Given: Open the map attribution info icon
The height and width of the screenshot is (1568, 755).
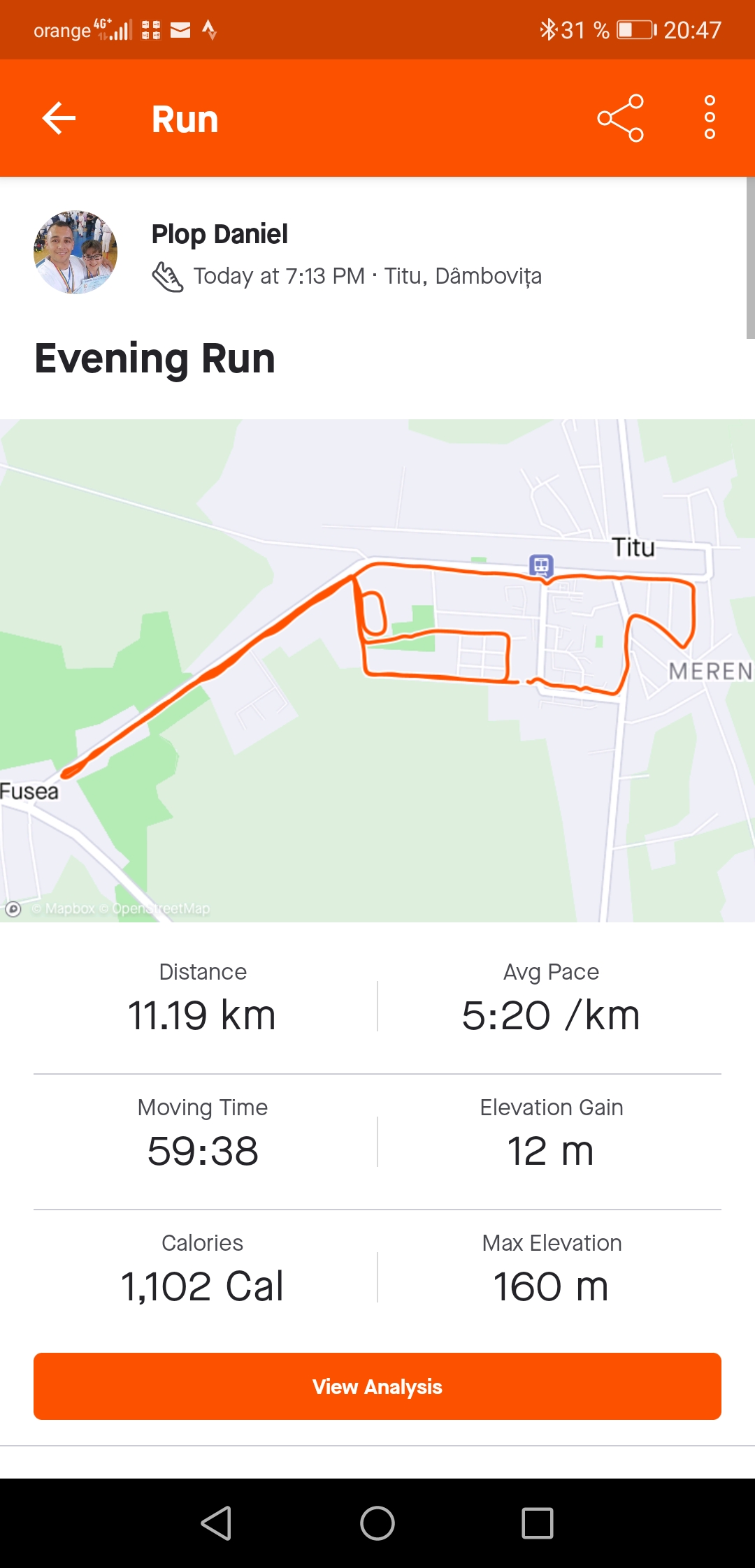Looking at the screenshot, I should (13, 909).
